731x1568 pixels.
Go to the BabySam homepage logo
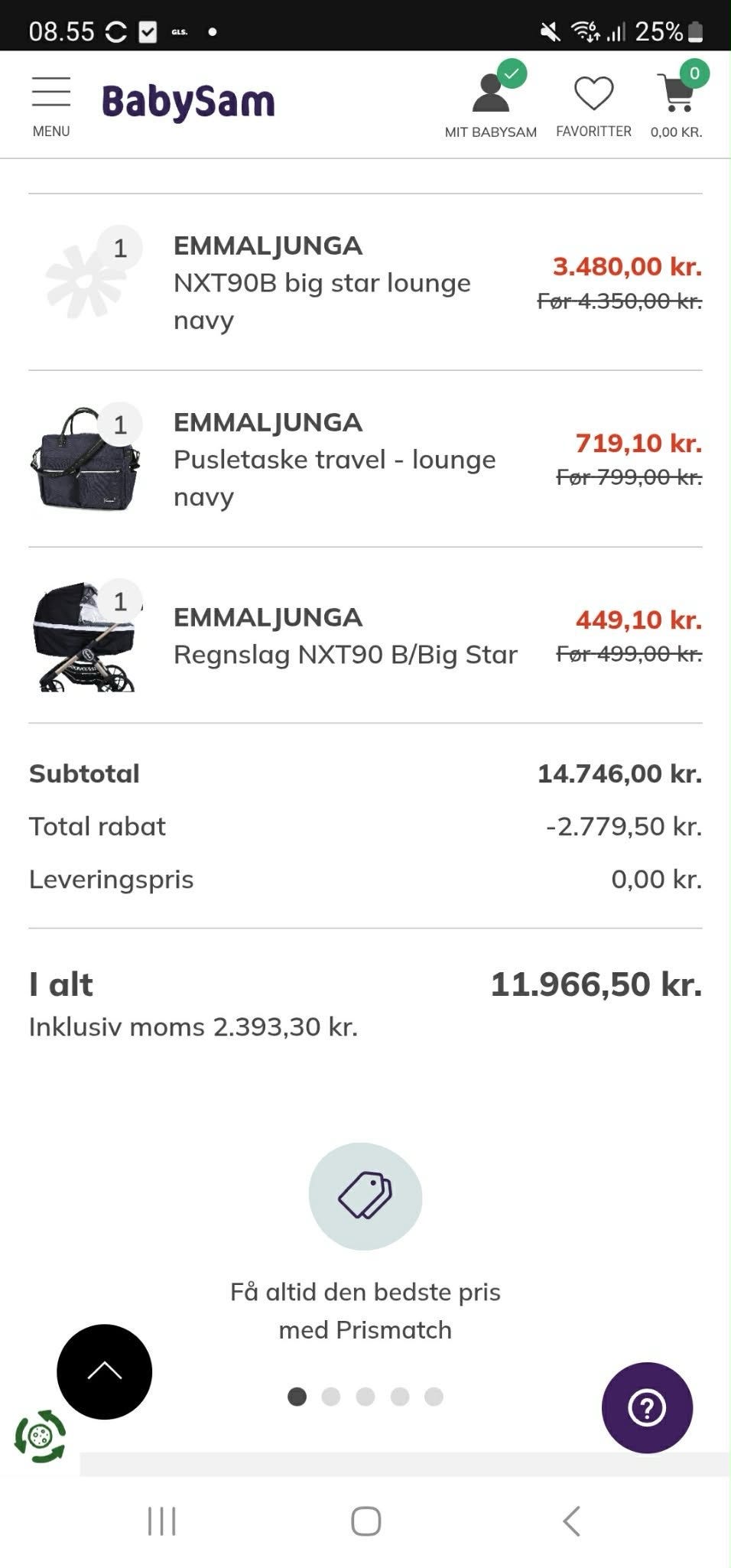pos(188,102)
